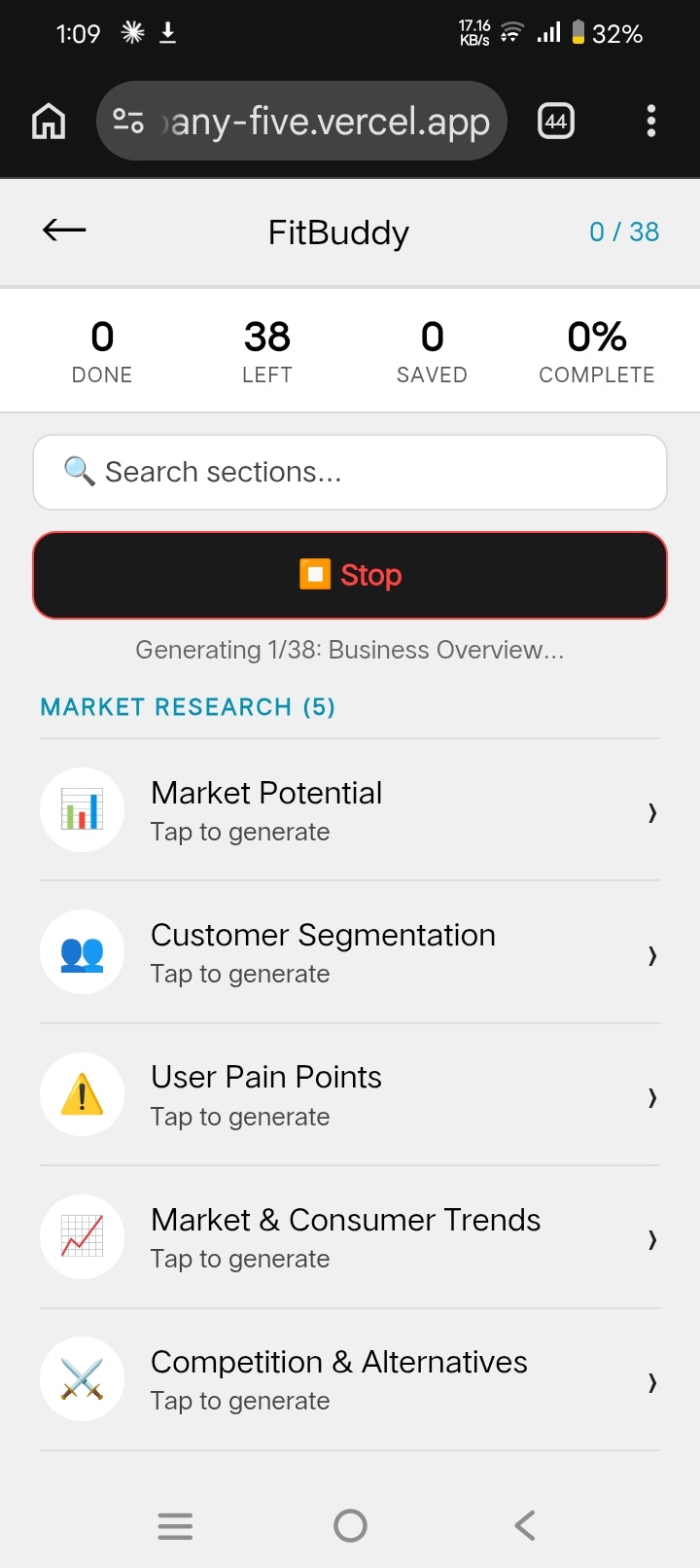Tap the back arrow next to FitBuddy
The height and width of the screenshot is (1568, 700).
click(62, 231)
